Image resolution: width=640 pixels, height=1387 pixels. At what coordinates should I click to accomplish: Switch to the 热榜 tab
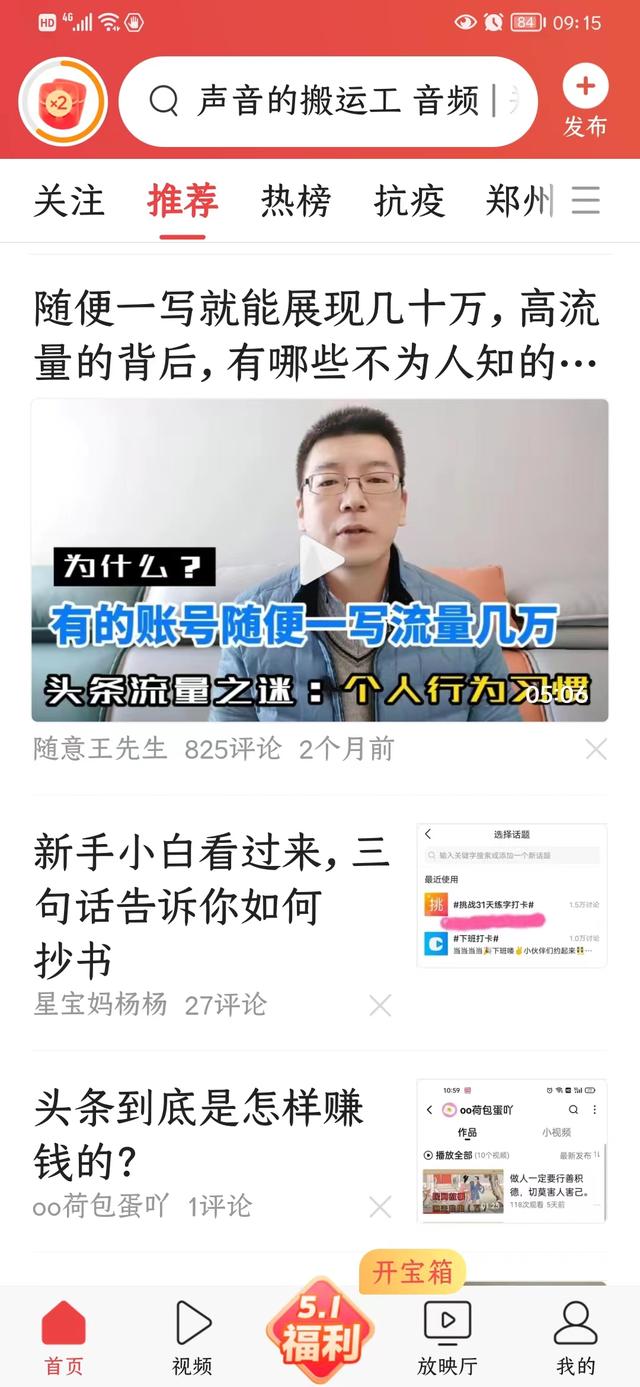296,201
